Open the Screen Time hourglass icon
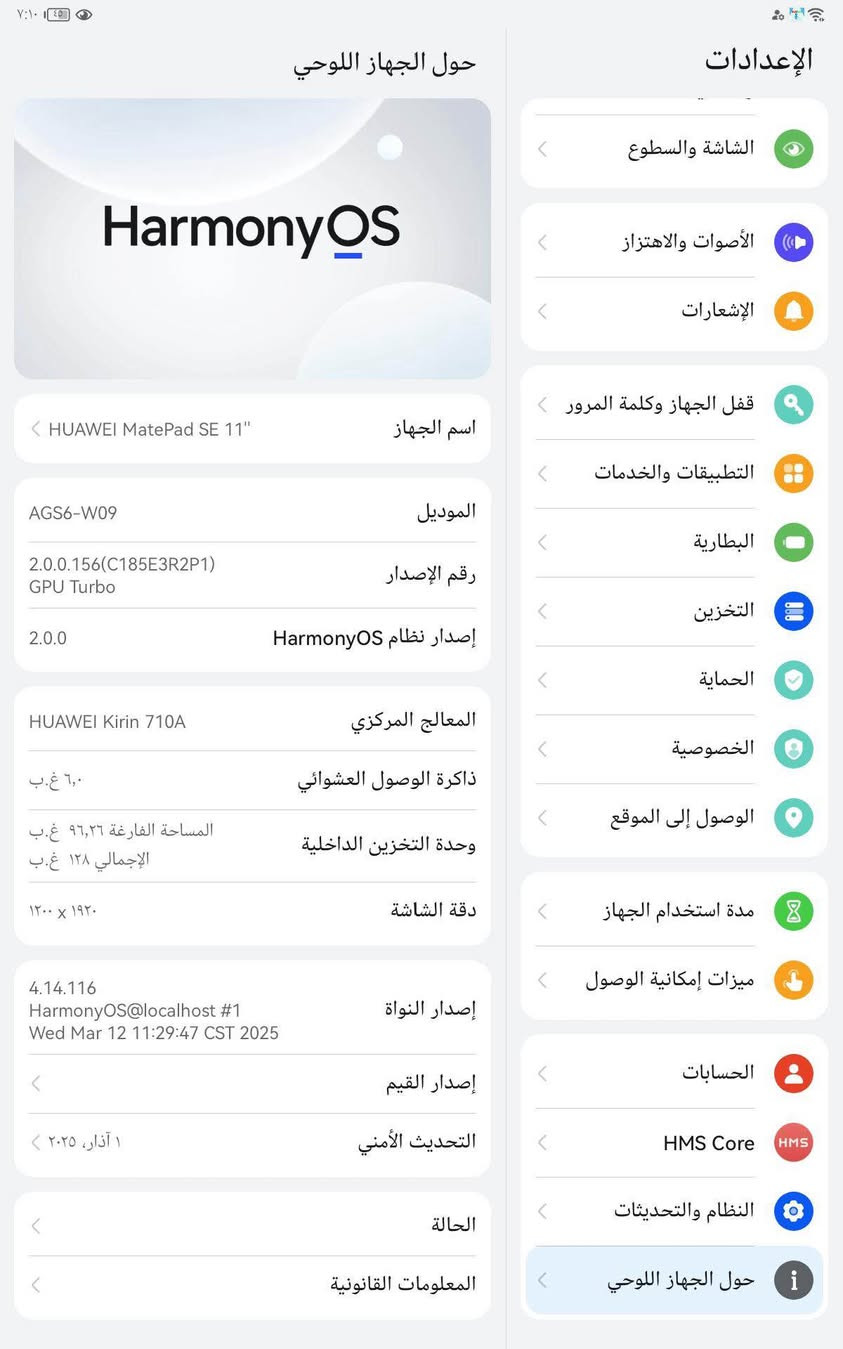 (793, 911)
